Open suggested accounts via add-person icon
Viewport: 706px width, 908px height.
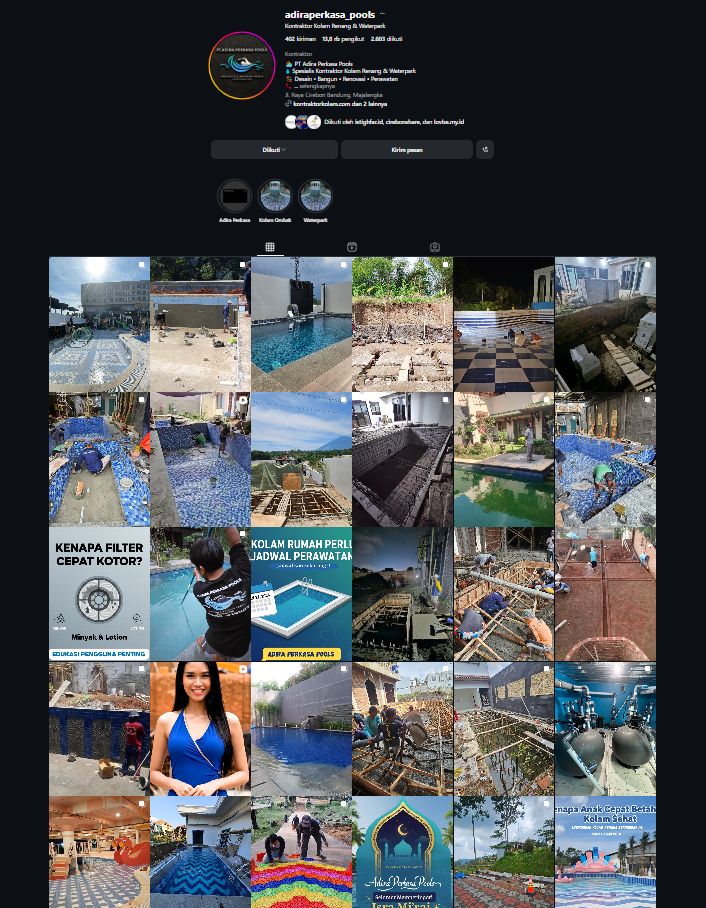(x=485, y=149)
